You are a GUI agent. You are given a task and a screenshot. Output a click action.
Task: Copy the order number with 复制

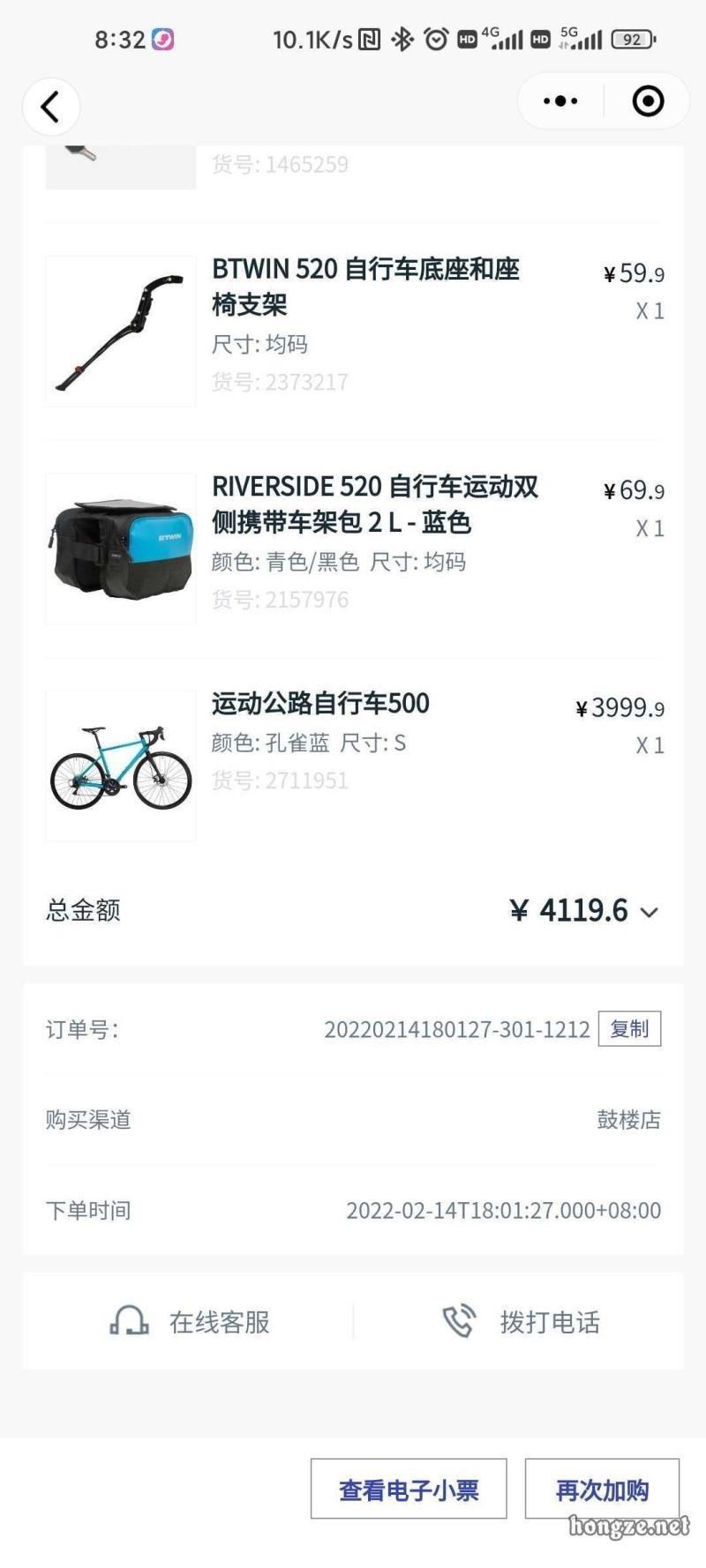tap(629, 1029)
